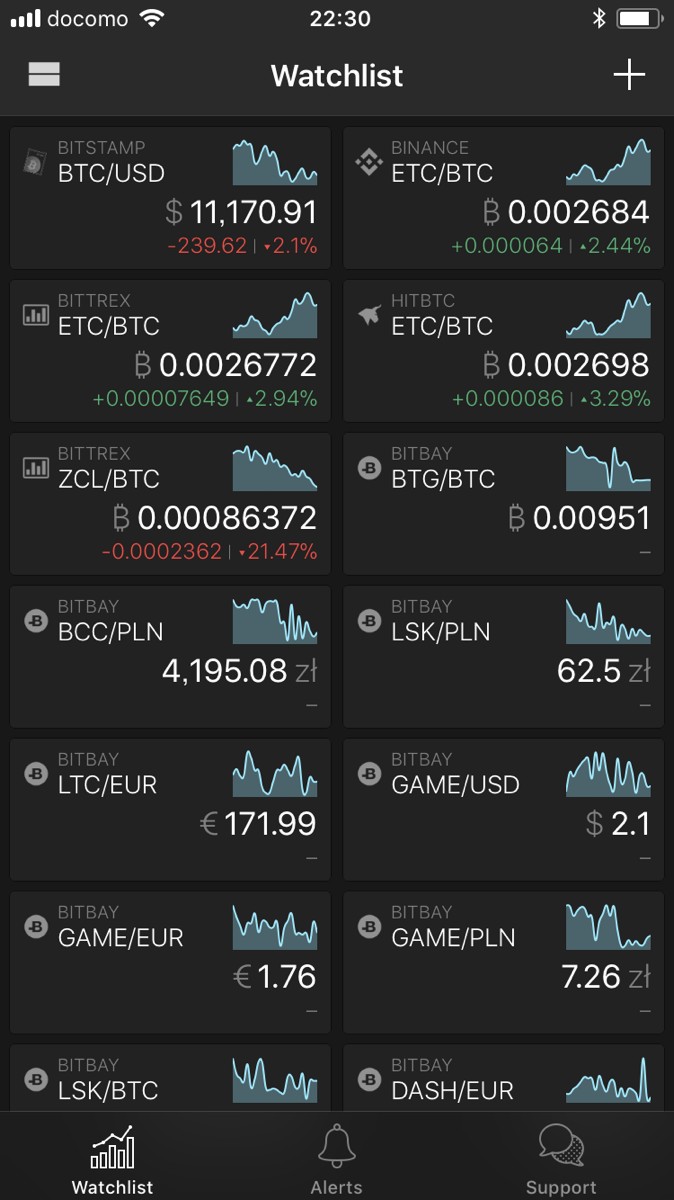Change the watchlist layout view
The image size is (674, 1200).
tap(44, 75)
